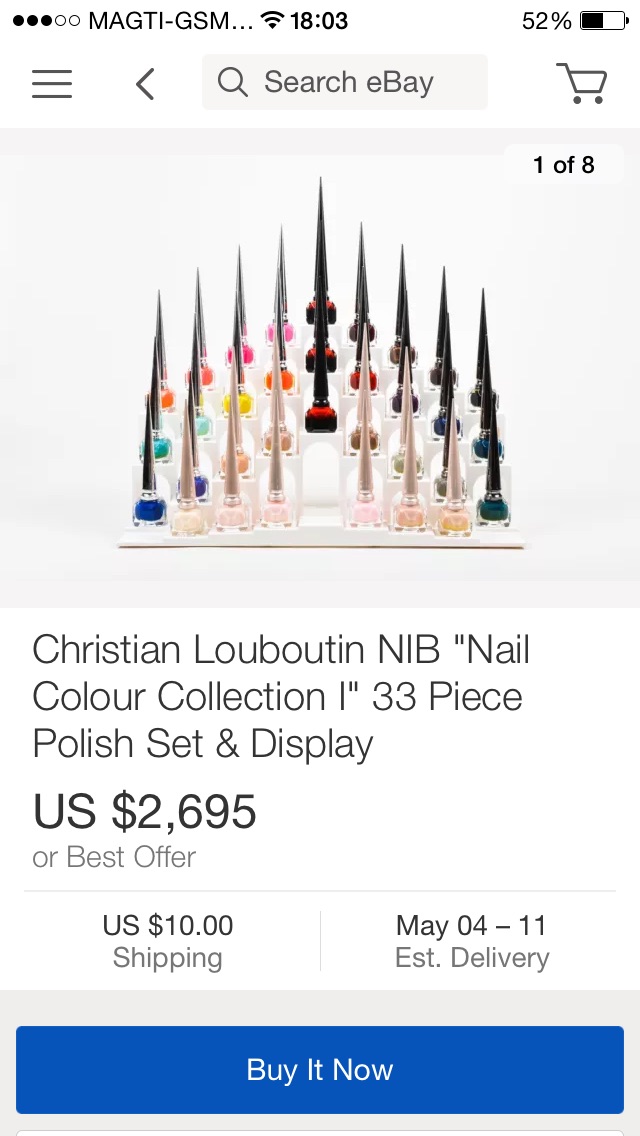Purchase with Buy It Now
This screenshot has width=640, height=1136.
pos(320,1069)
